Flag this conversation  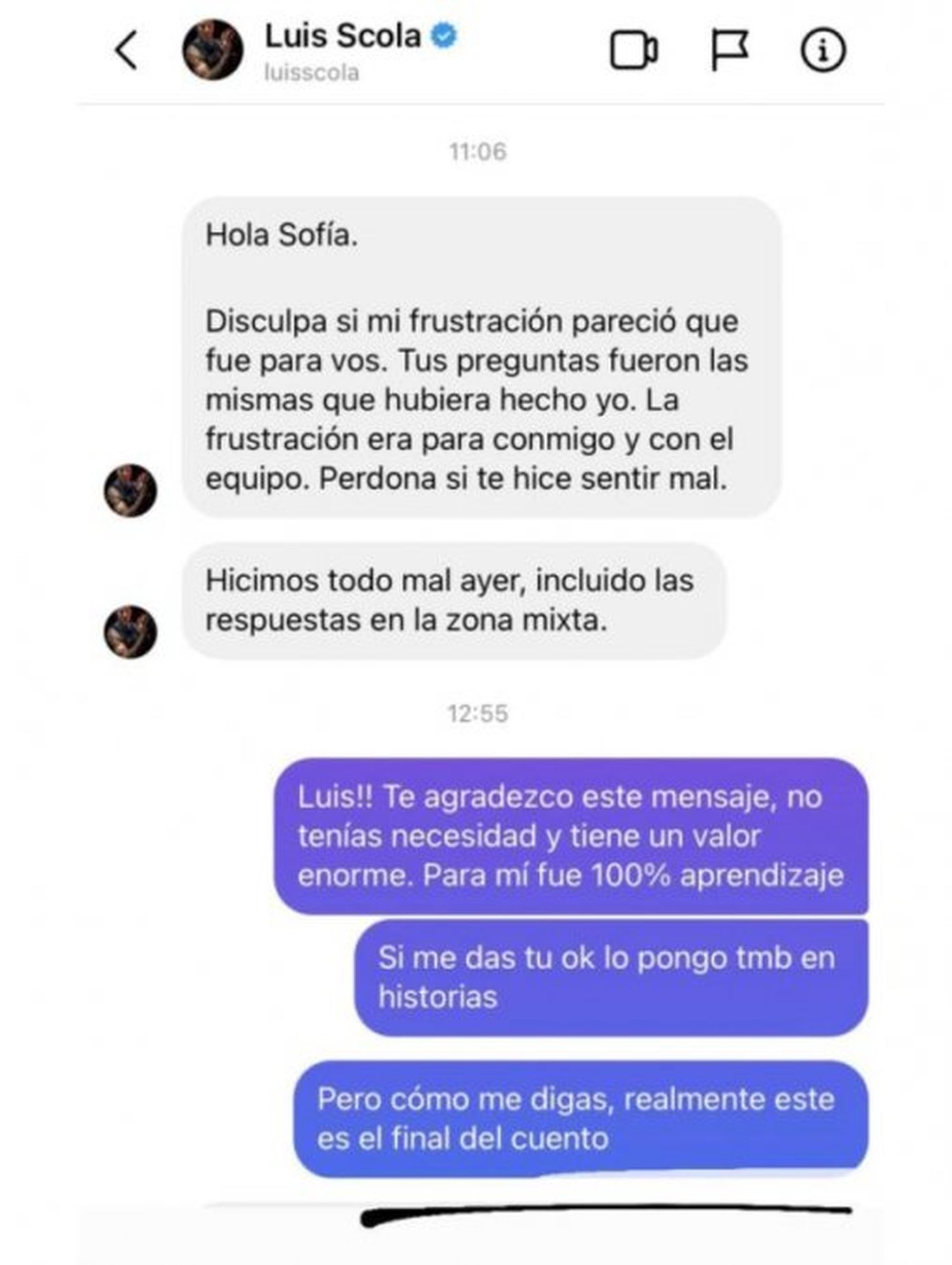coord(729,50)
